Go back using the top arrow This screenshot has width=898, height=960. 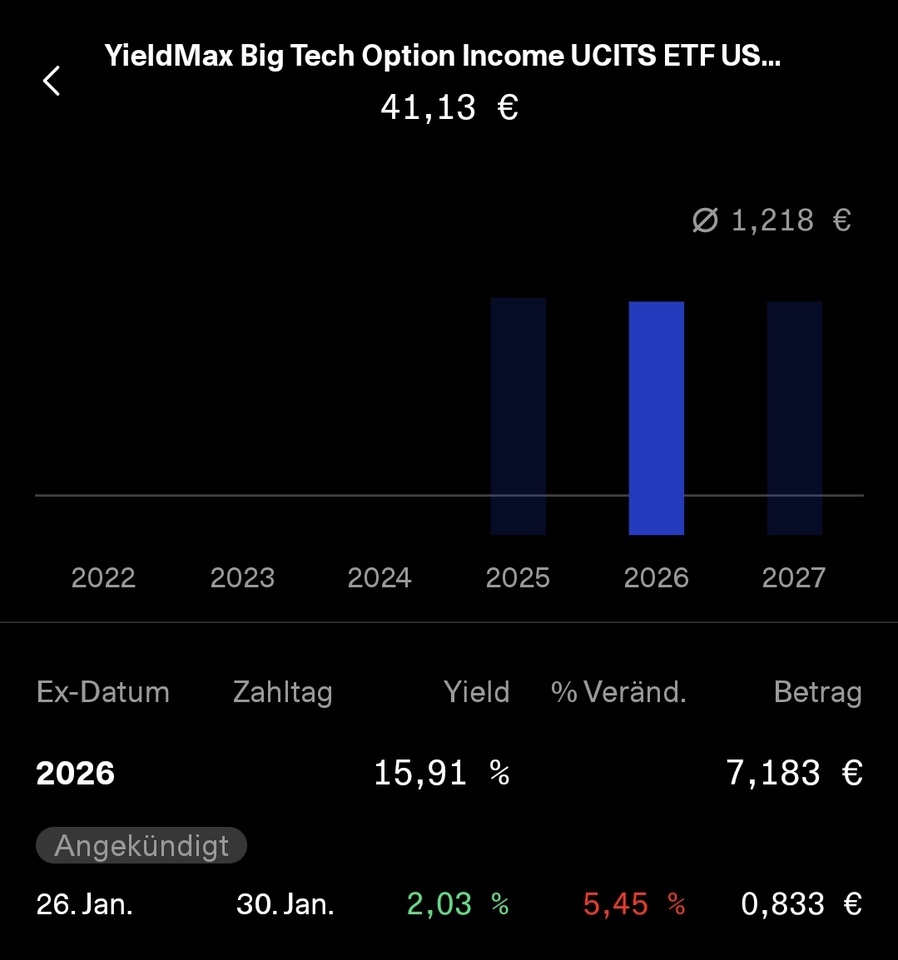pyautogui.click(x=52, y=81)
